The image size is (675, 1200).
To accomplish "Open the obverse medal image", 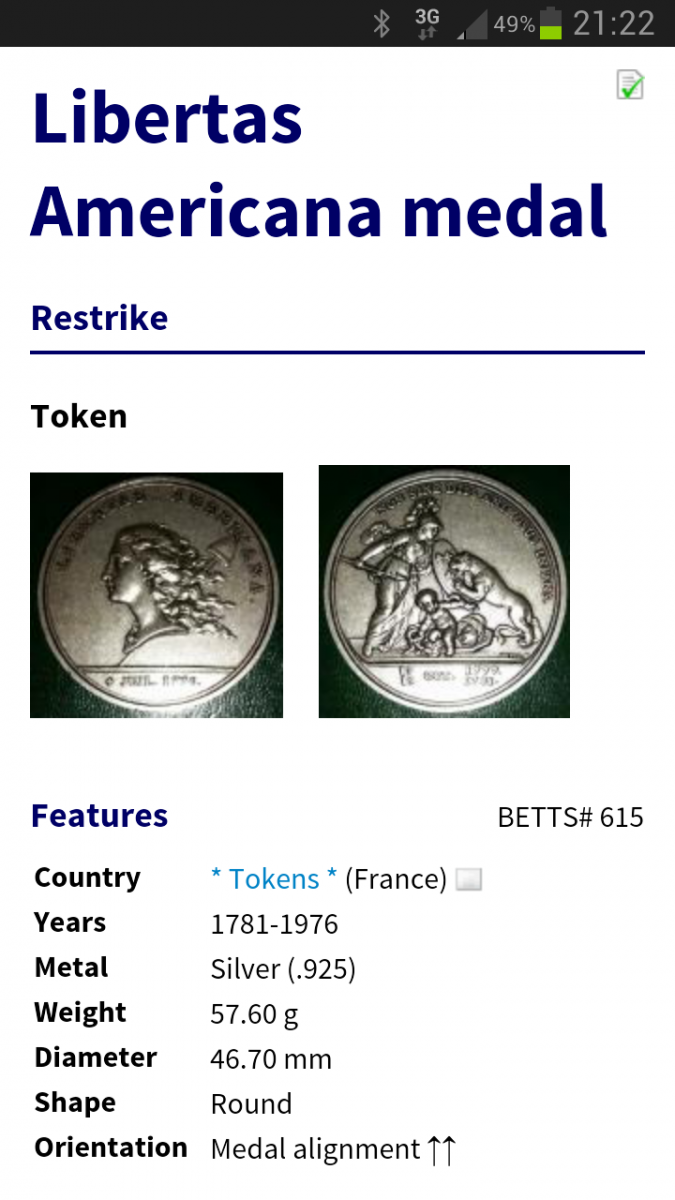I will pyautogui.click(x=156, y=595).
